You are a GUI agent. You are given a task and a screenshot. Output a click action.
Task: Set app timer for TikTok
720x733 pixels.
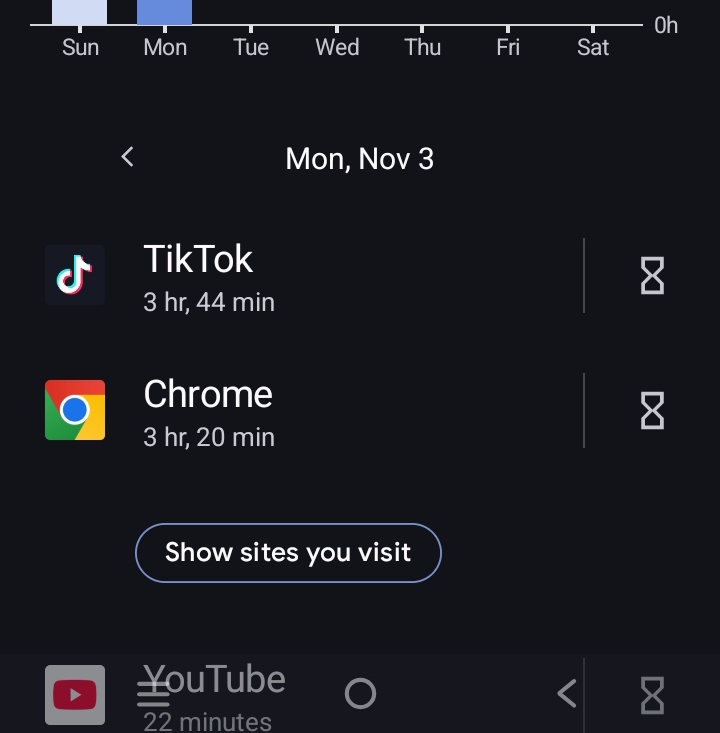pyautogui.click(x=652, y=275)
